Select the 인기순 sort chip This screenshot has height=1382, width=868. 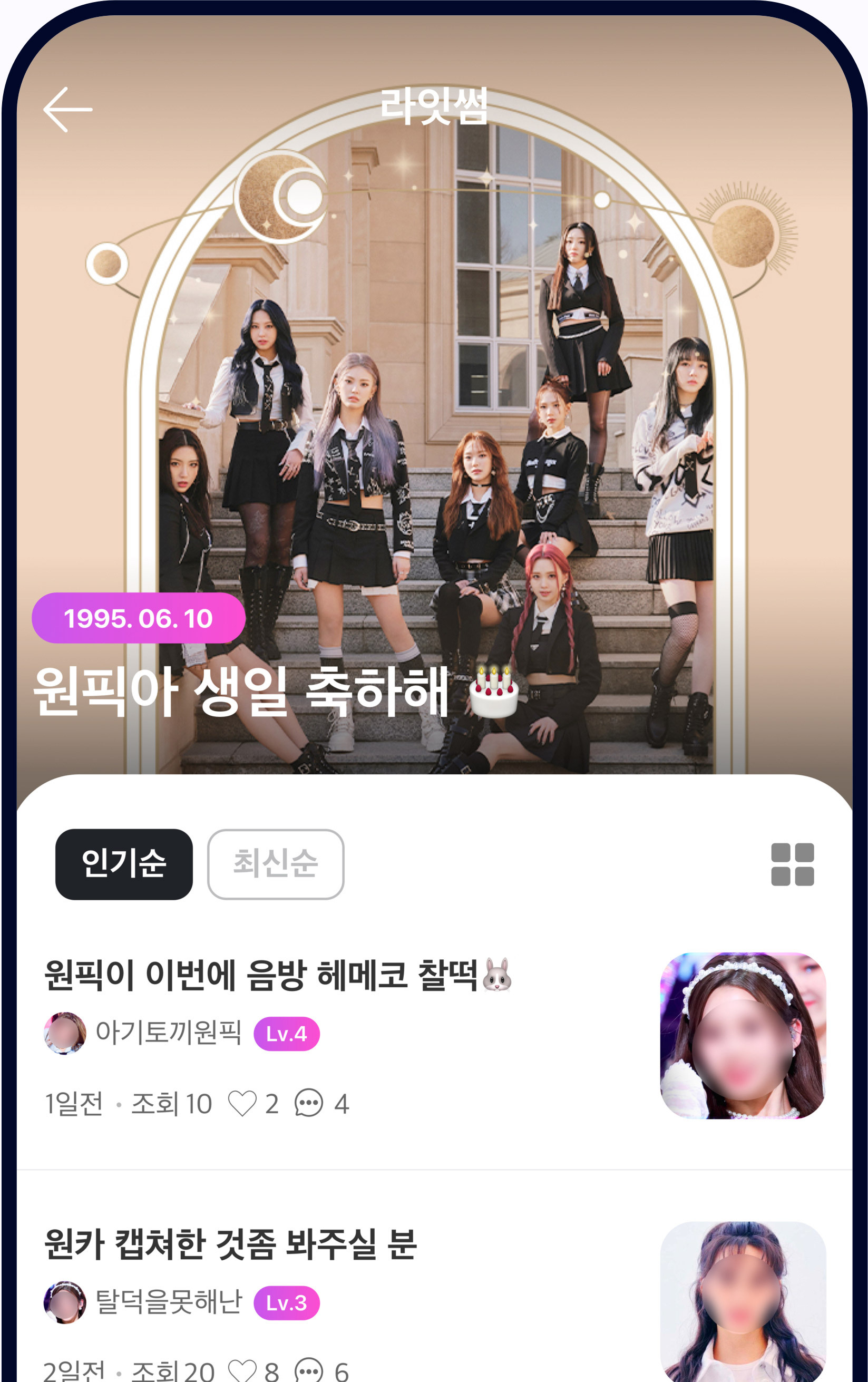click(x=124, y=864)
